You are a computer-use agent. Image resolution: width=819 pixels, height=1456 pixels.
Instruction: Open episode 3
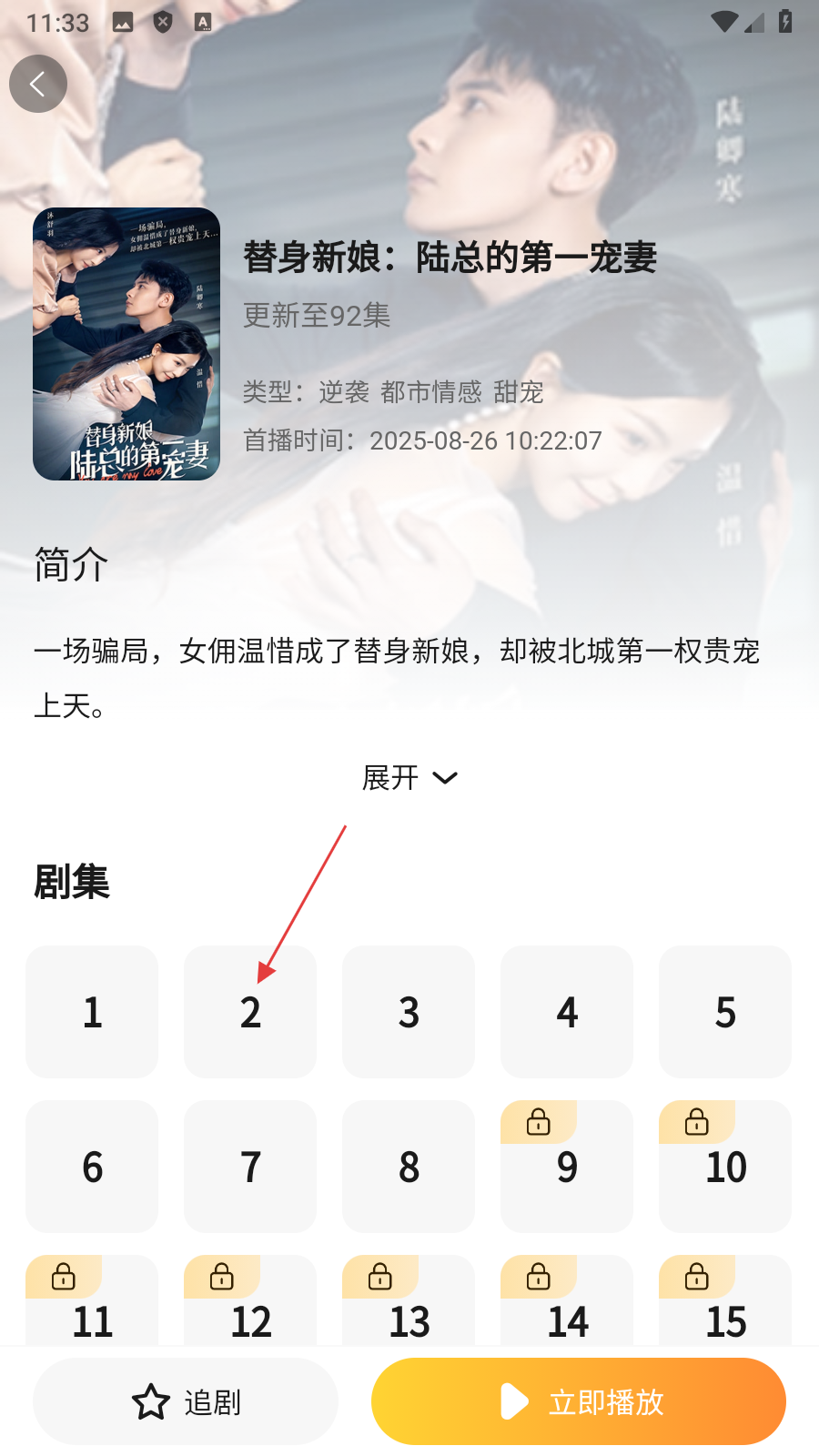click(x=409, y=1012)
